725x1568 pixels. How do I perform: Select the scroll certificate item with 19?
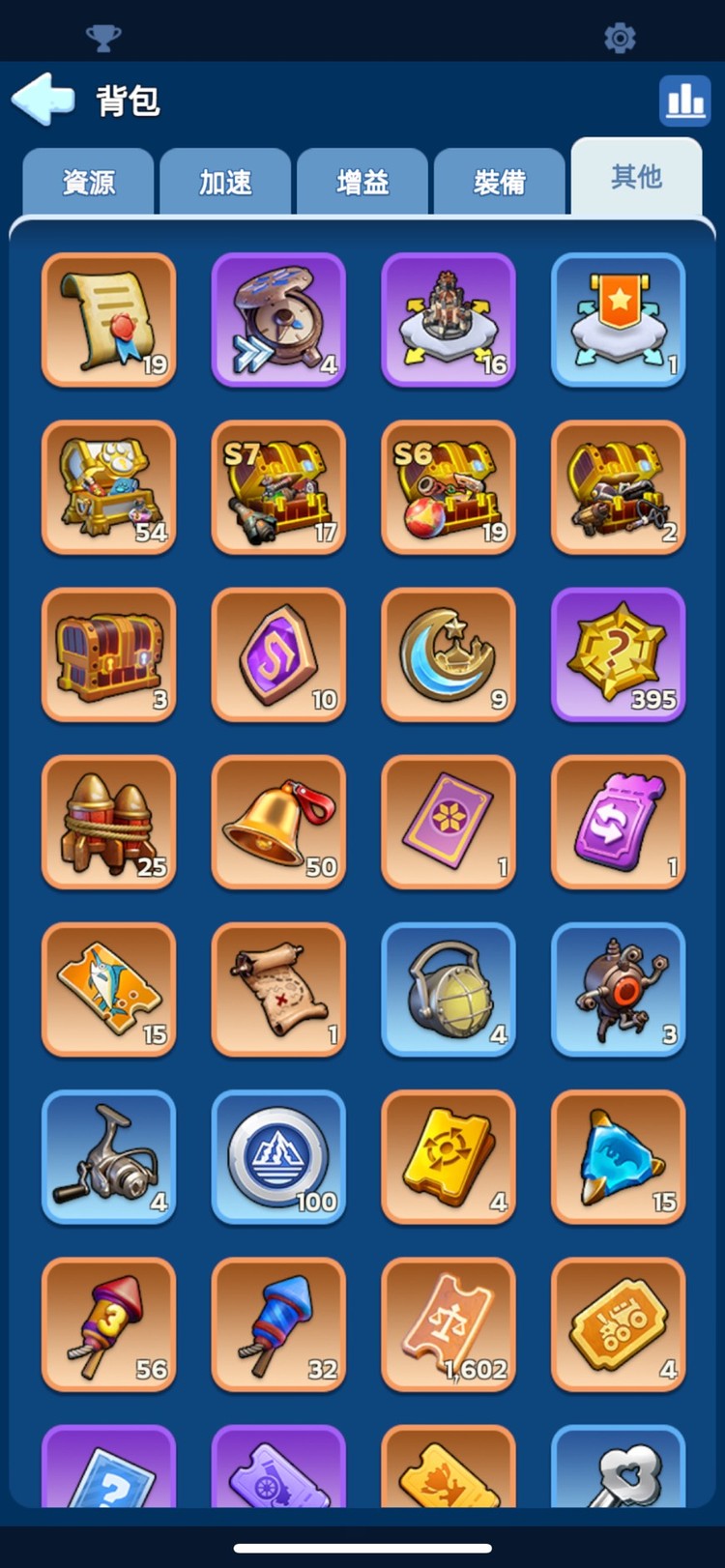[109, 319]
